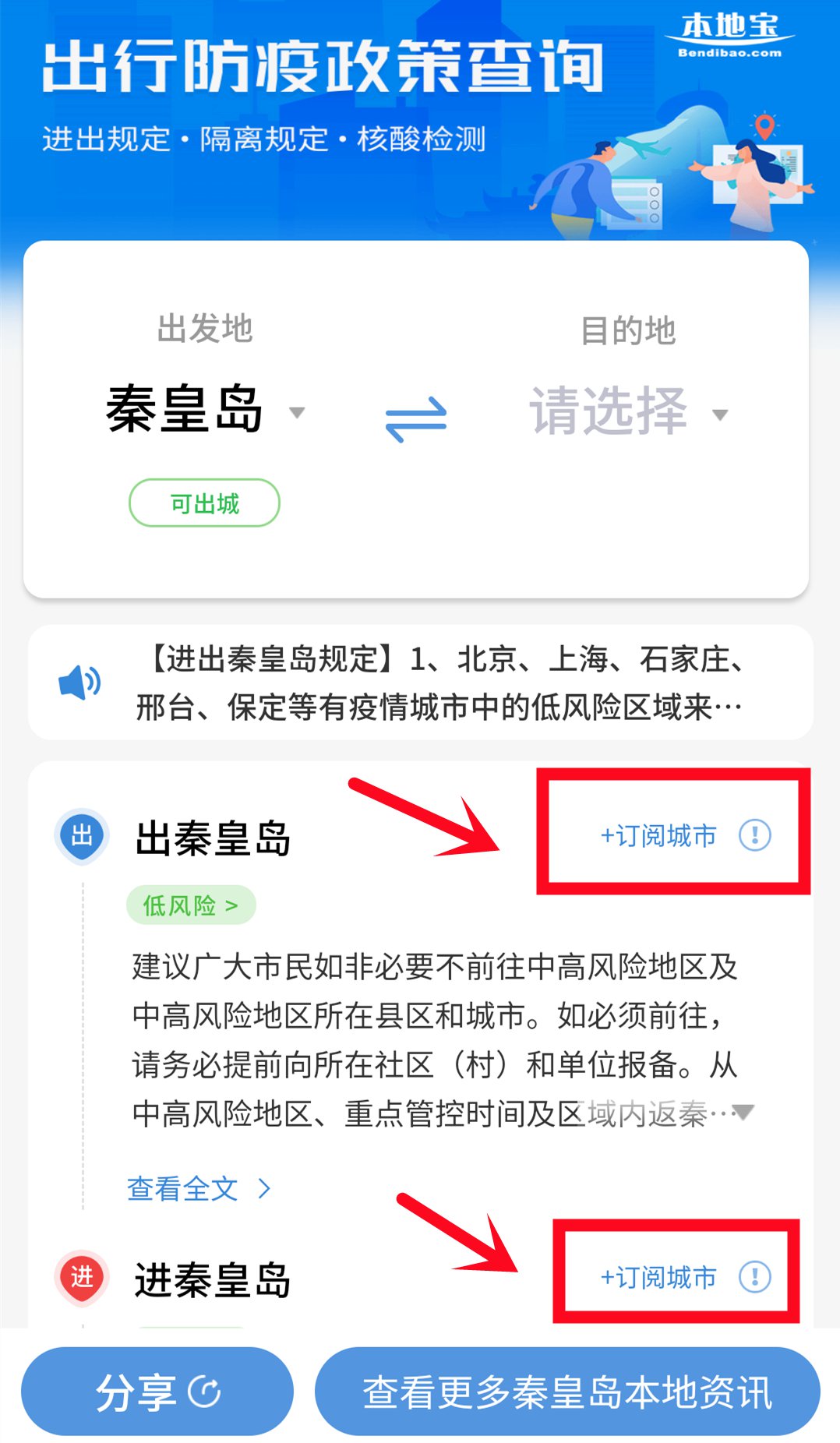The image size is (840, 1443).
Task: Open 查看全文 to read full policy
Action: point(199,1189)
